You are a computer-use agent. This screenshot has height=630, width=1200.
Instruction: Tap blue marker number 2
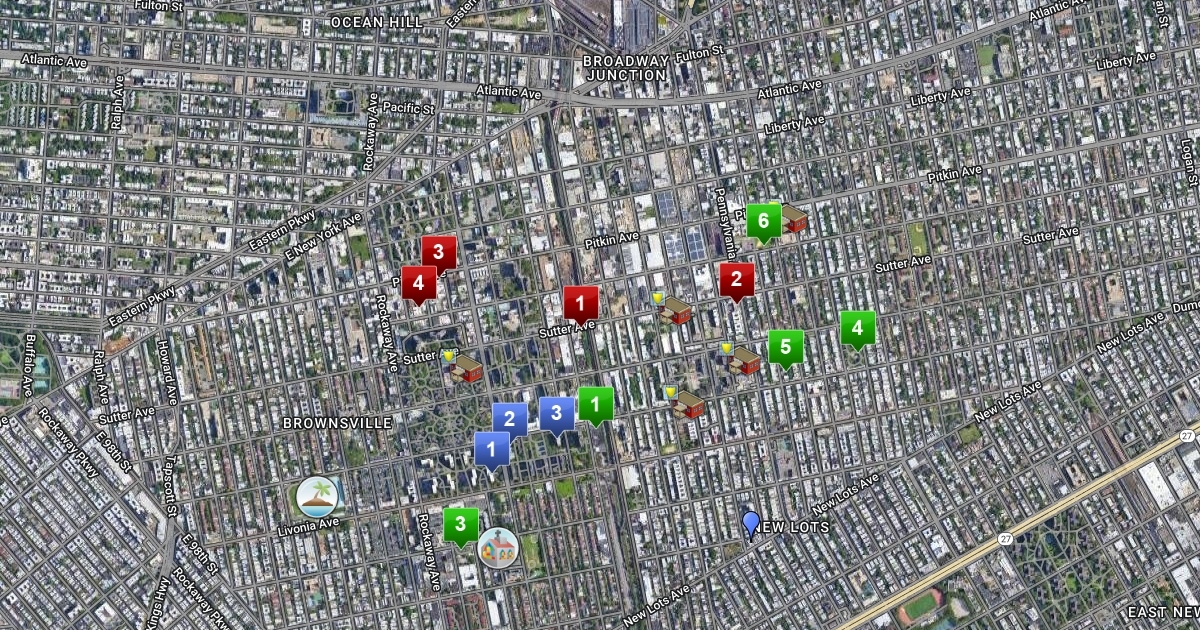509,419
